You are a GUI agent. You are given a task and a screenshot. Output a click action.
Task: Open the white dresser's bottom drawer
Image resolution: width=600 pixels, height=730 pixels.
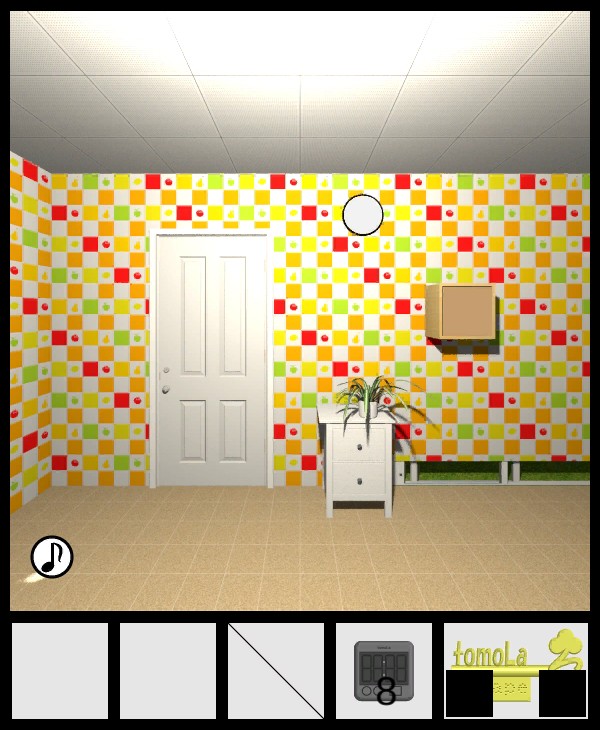pos(360,483)
